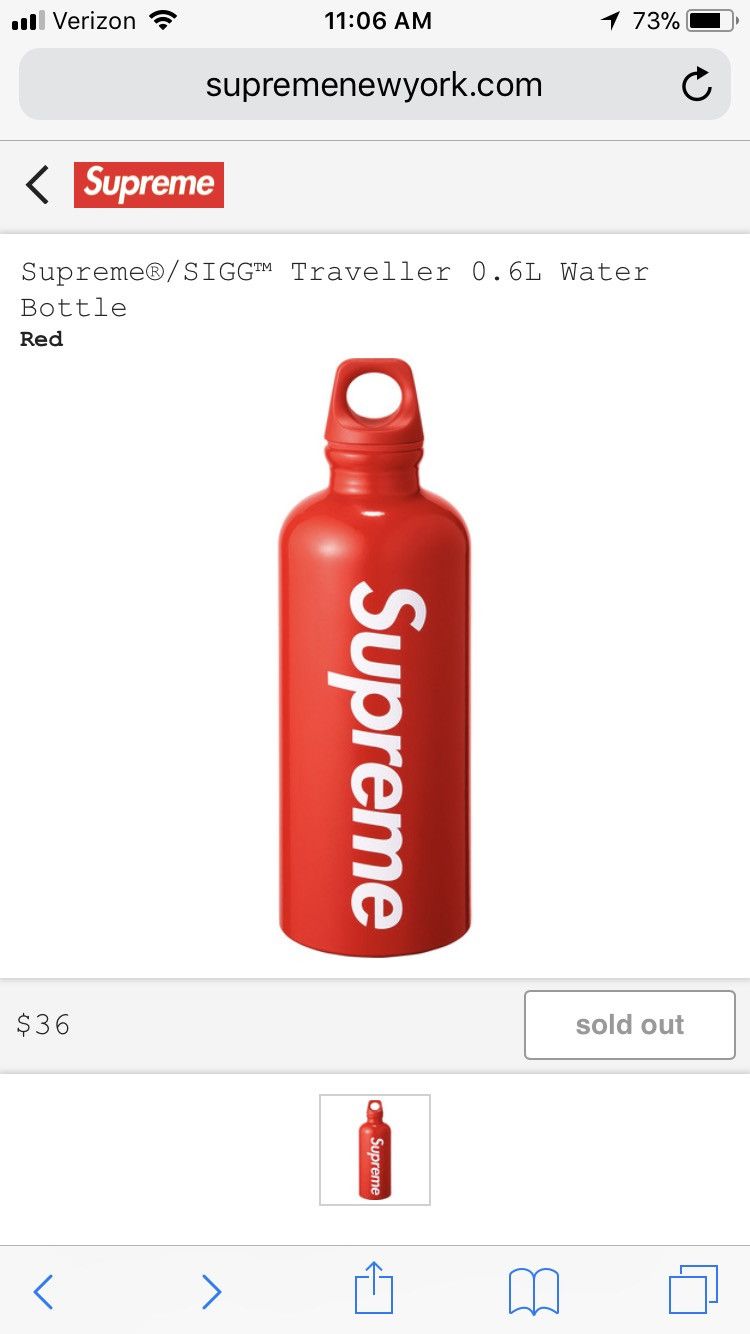
Task: Tap the page reload icon in address bar
Action: [x=696, y=84]
